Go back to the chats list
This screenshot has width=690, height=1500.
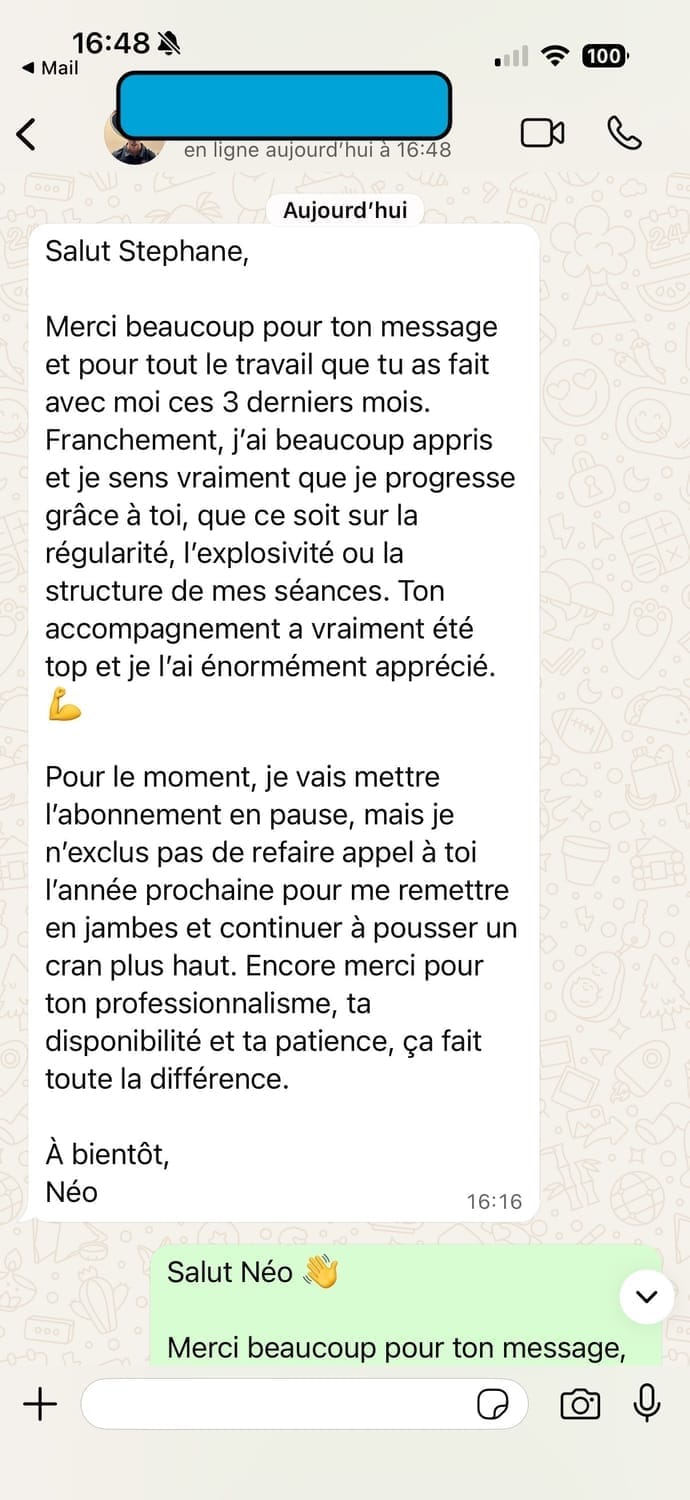(x=27, y=134)
